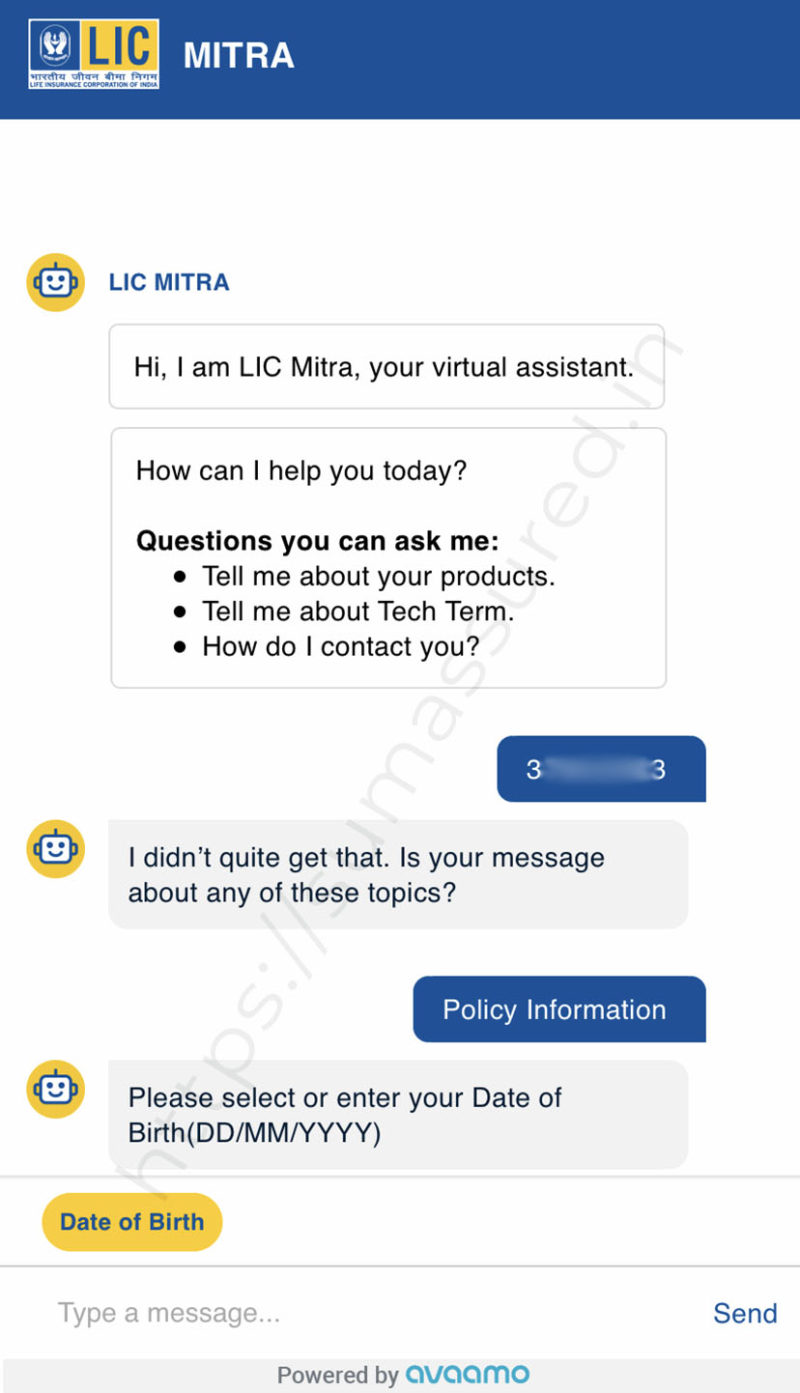Click the greeting message from LIC Mitra
The image size is (800, 1393).
coord(386,366)
